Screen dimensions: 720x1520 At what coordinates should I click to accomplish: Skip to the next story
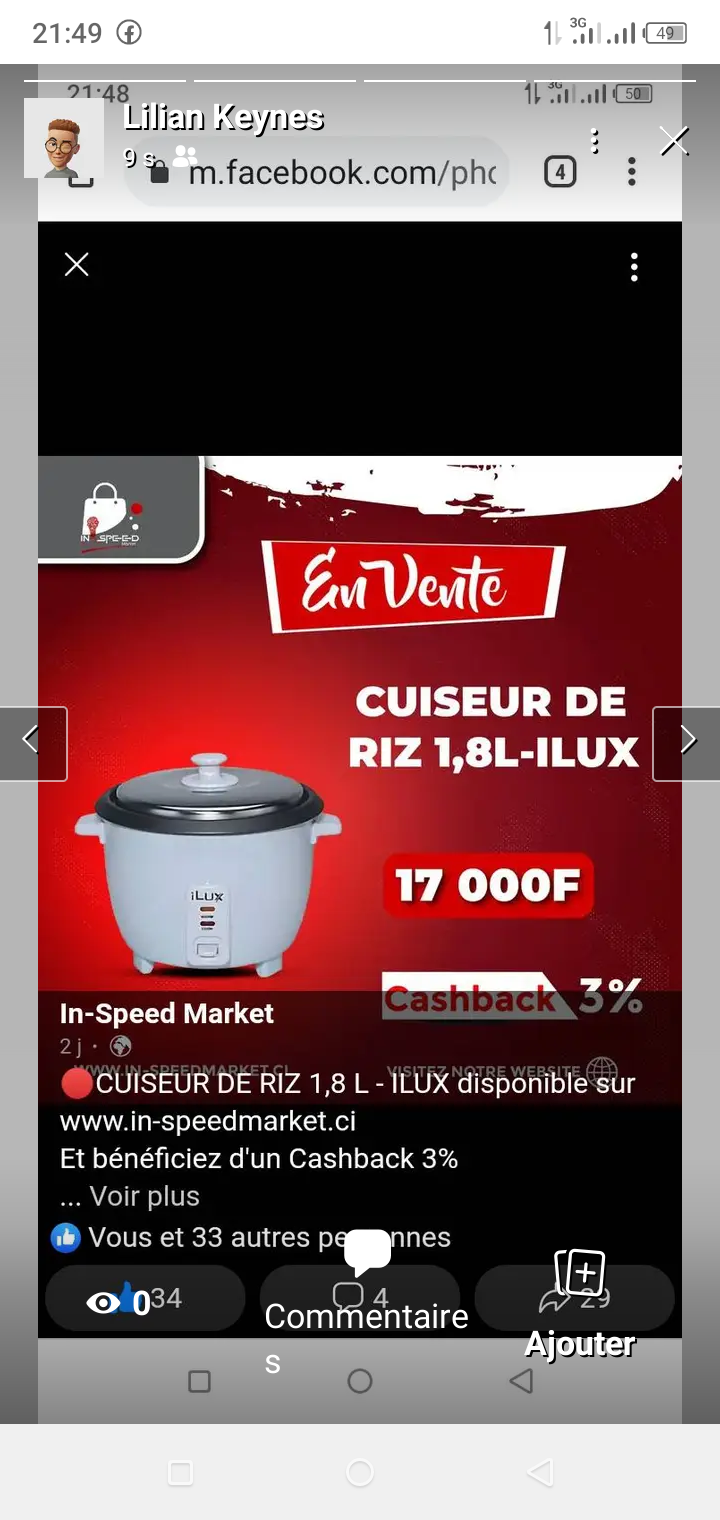coord(687,743)
